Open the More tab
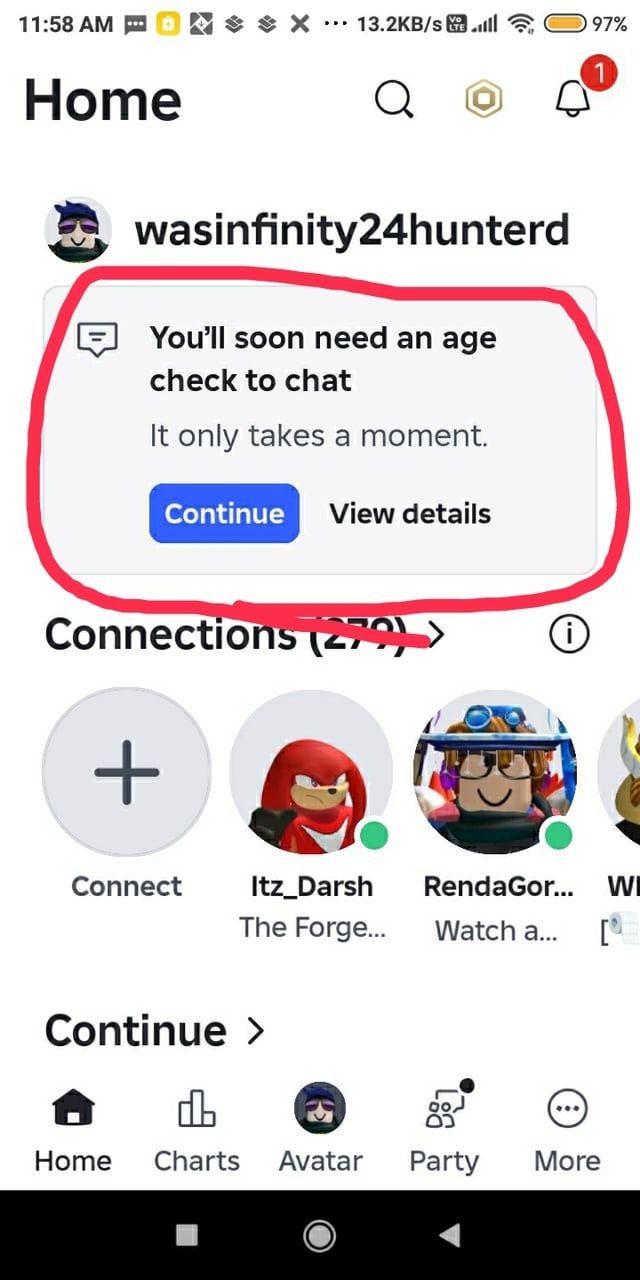 (x=567, y=1130)
